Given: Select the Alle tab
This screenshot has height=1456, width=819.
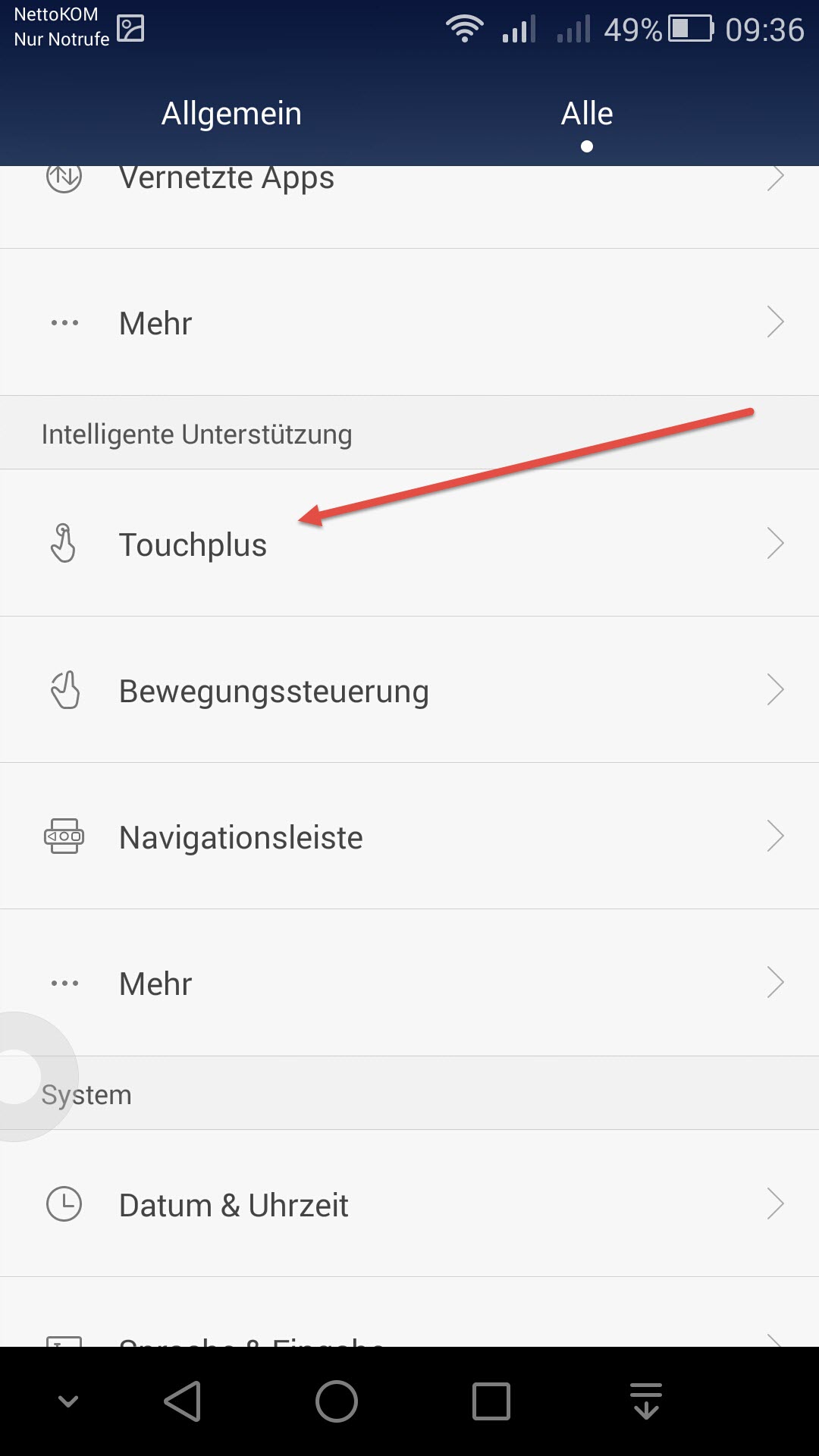Looking at the screenshot, I should pos(587,114).
